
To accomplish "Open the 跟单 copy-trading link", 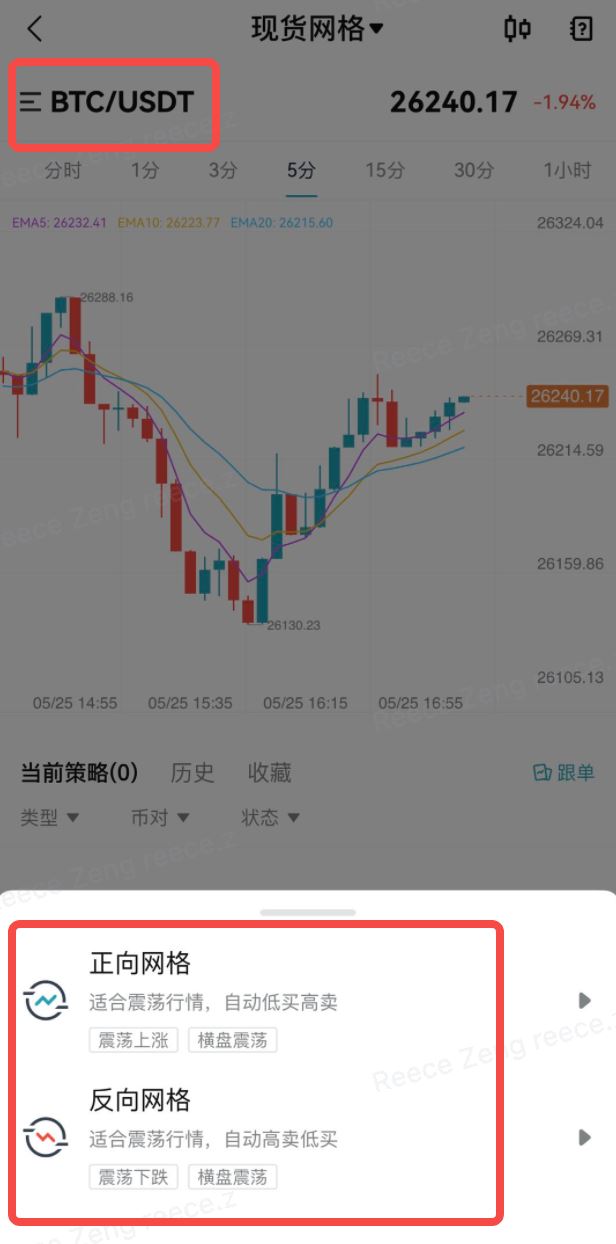I will pyautogui.click(x=564, y=772).
